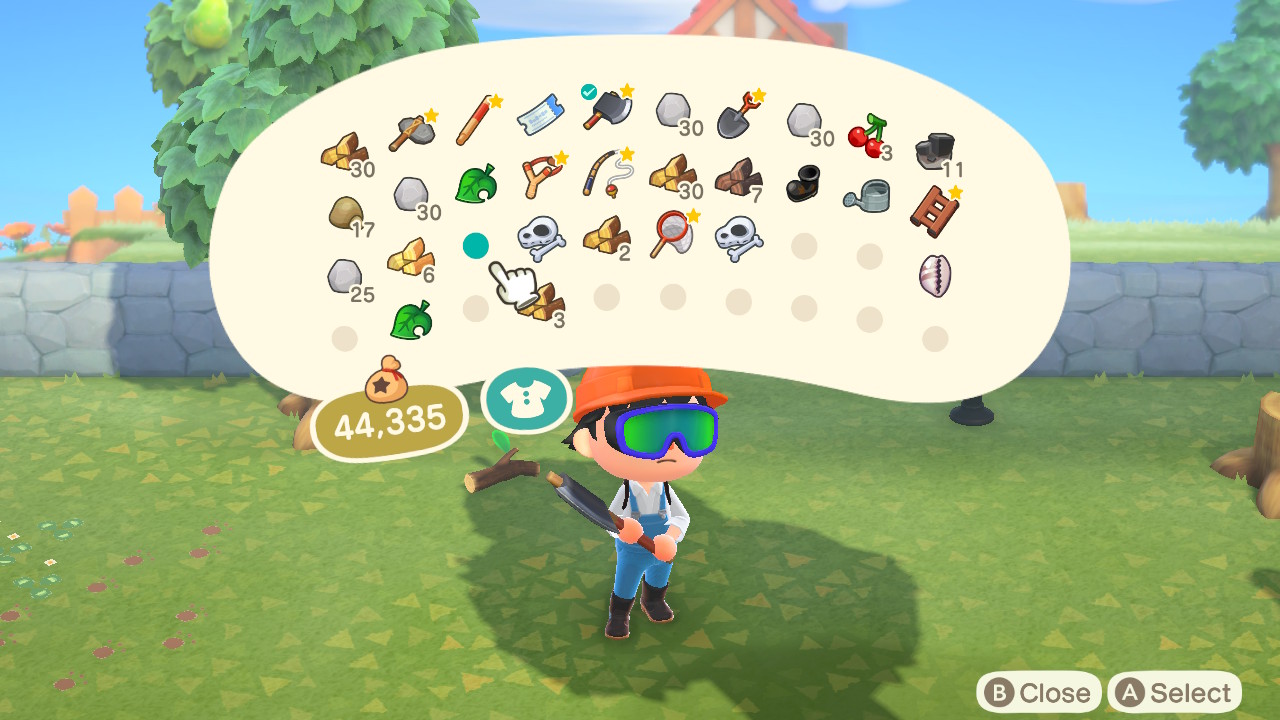Screen dimensions: 1280x720
Task: Select the iron nuggets stack of 11
Action: tap(935, 151)
